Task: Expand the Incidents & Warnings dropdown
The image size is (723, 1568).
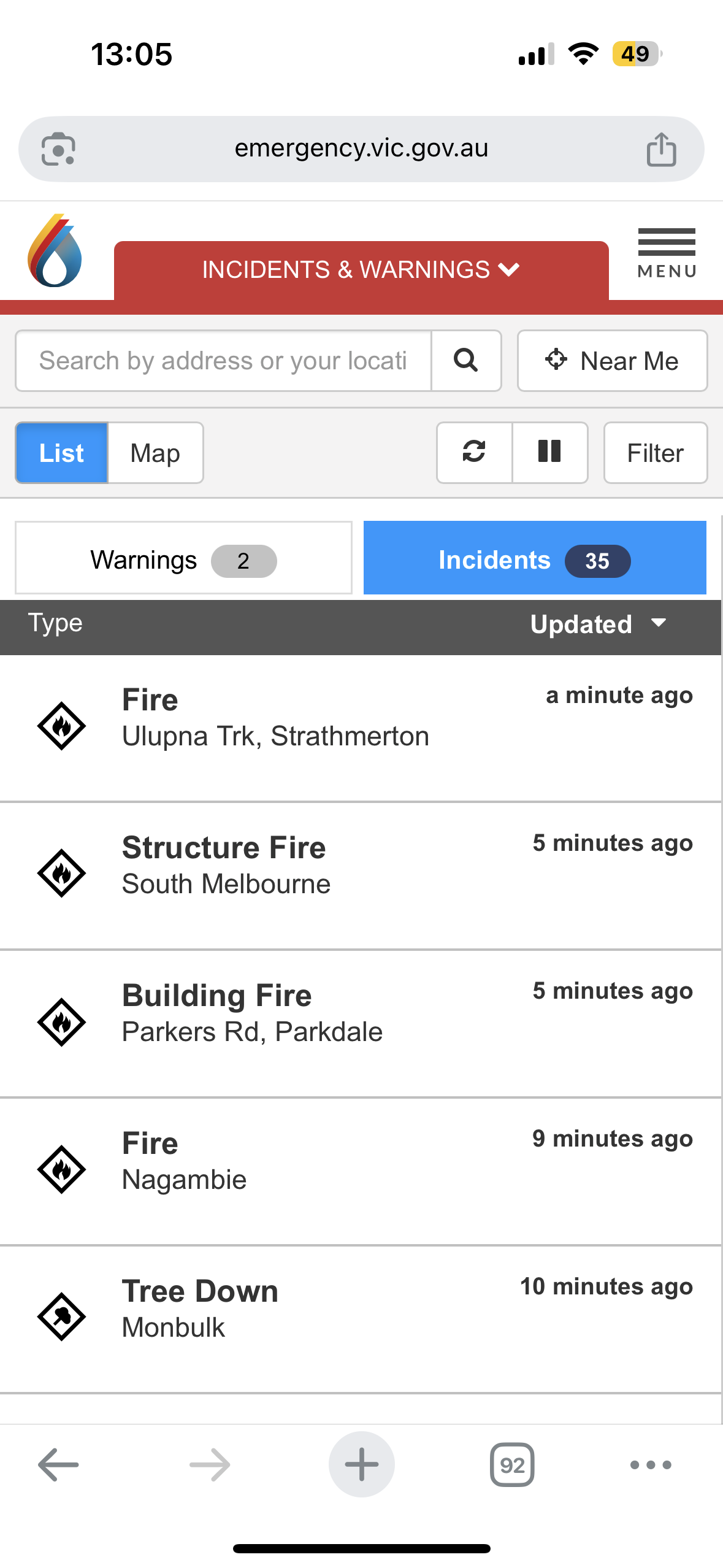Action: tap(361, 270)
